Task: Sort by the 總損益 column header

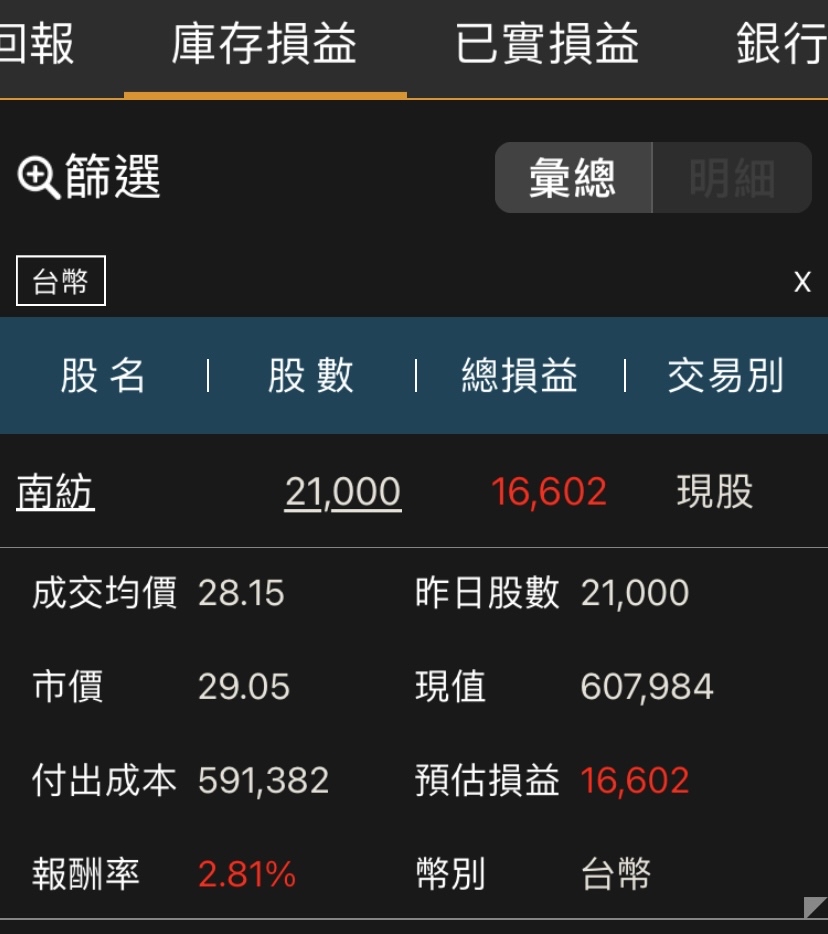Action: (519, 376)
